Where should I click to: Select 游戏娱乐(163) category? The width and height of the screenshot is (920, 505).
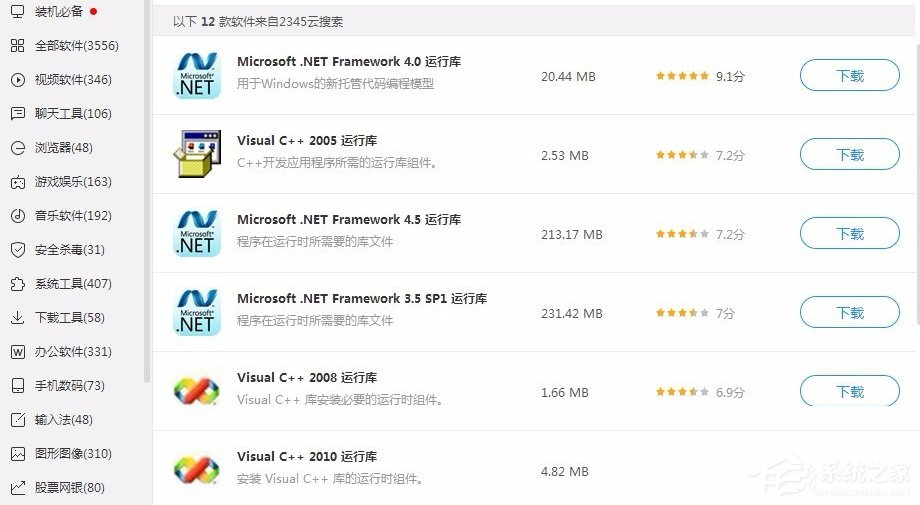[73, 182]
